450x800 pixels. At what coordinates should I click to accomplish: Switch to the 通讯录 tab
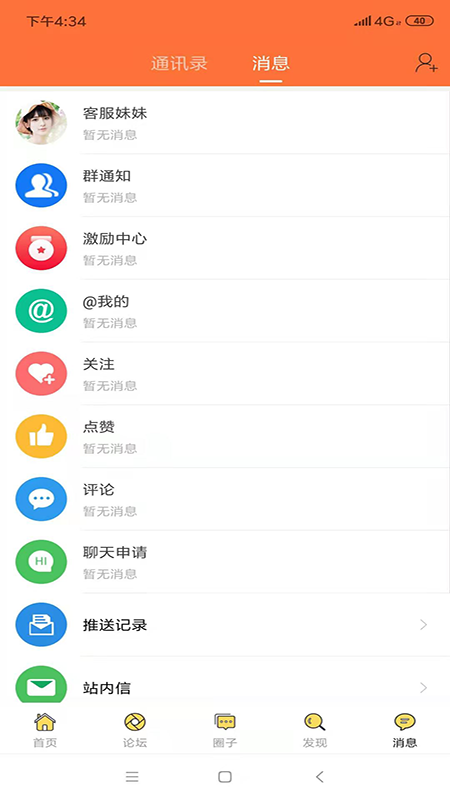tap(179, 63)
